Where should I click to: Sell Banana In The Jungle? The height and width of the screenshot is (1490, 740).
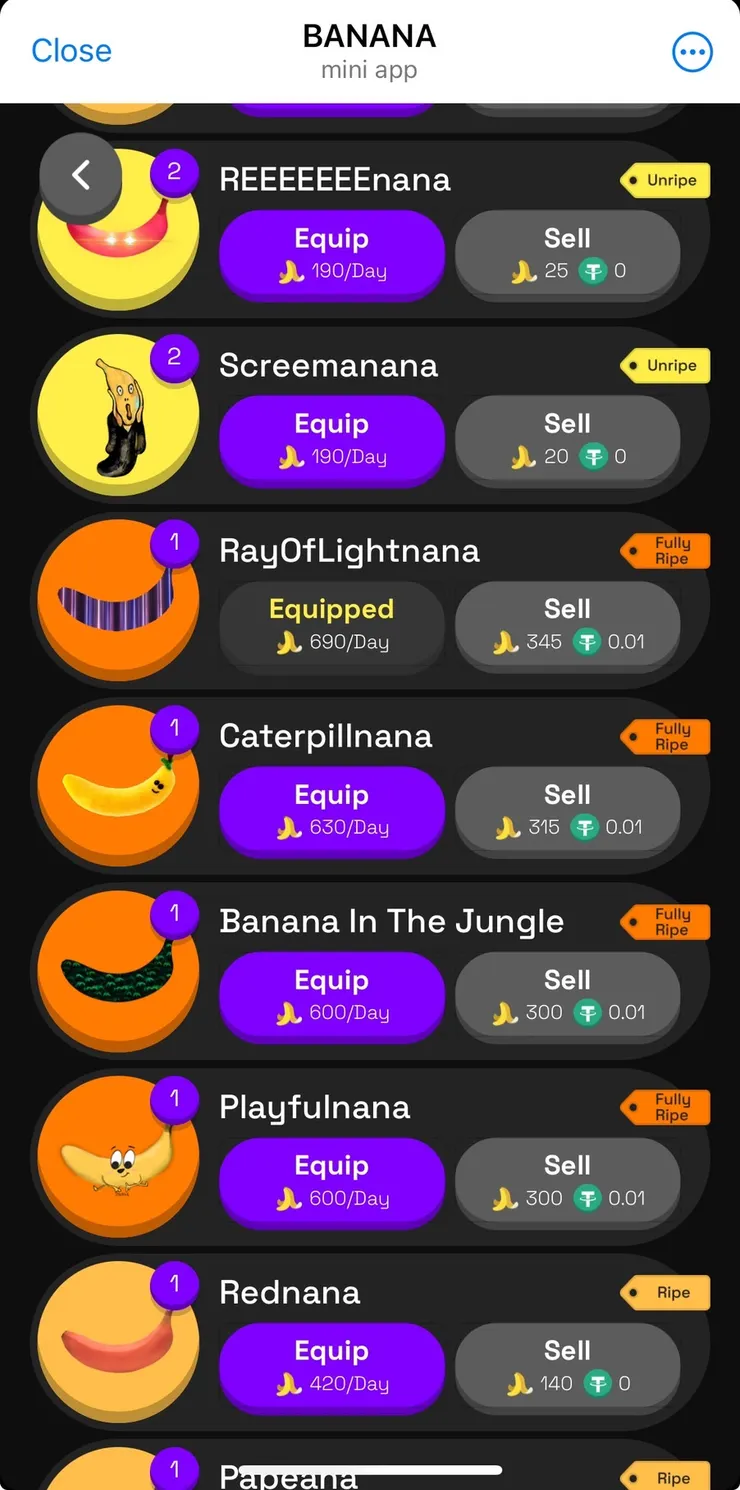[567, 995]
